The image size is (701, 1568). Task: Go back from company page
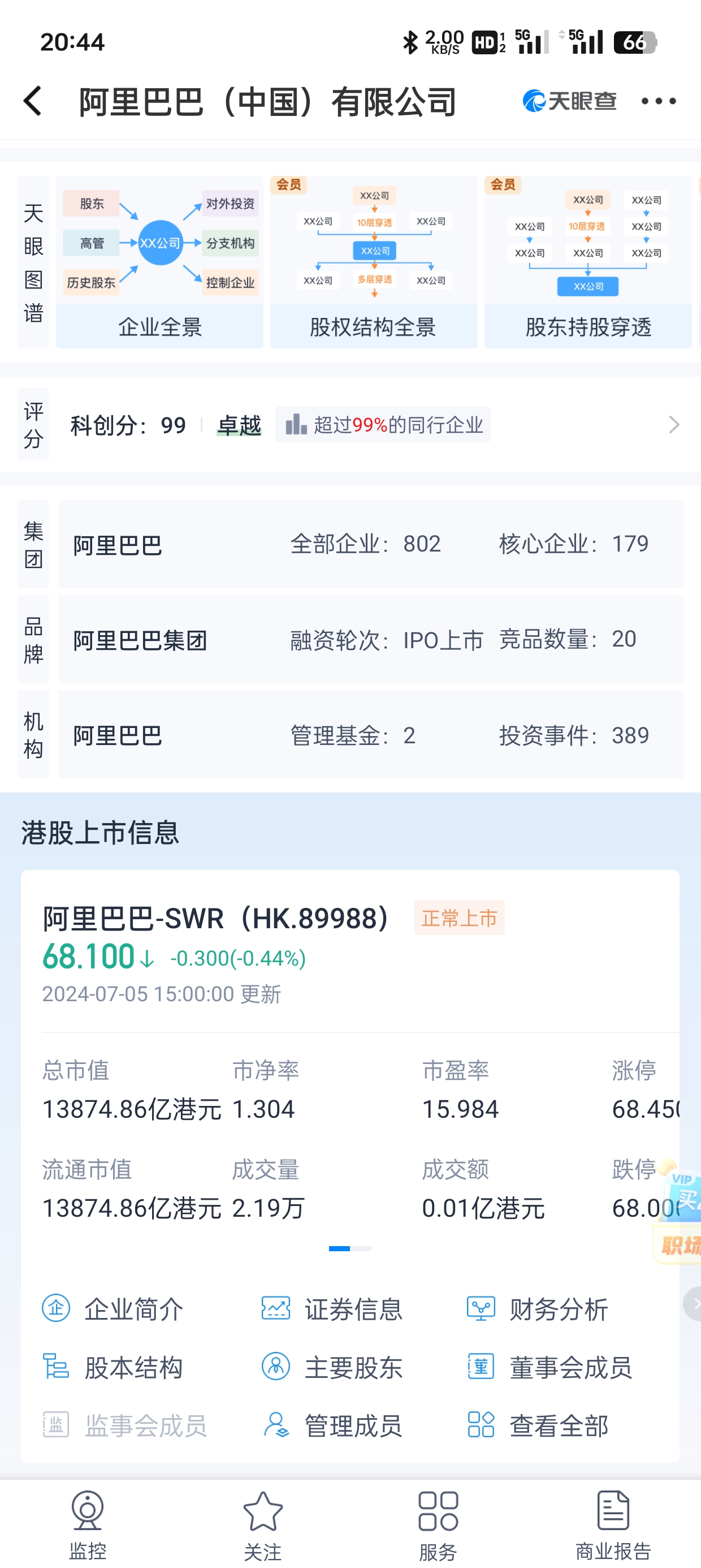pos(32,101)
